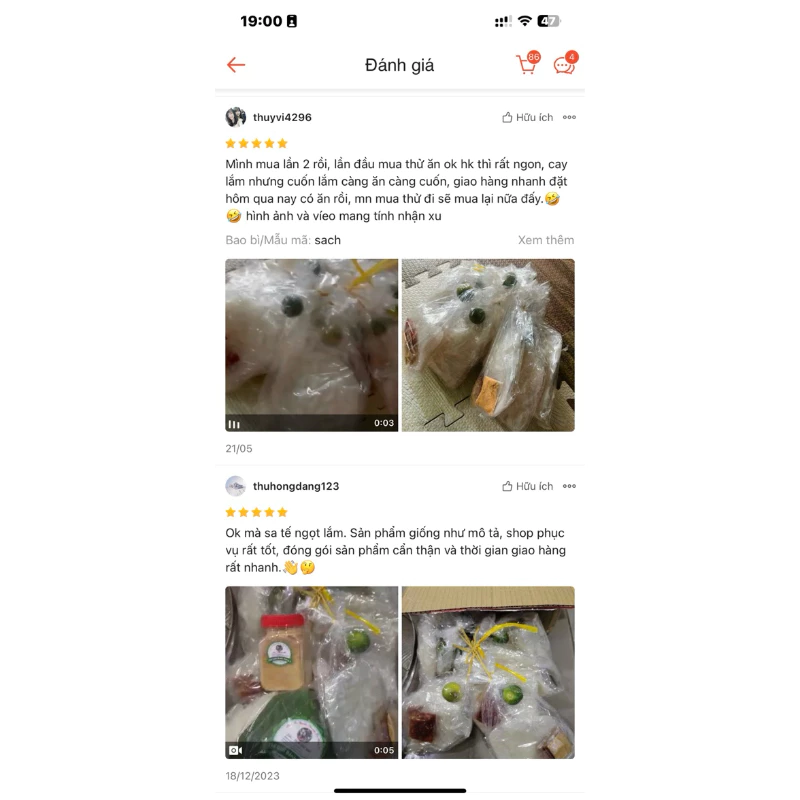Expand thuyvi4296's review with Xem thêm

point(545,240)
